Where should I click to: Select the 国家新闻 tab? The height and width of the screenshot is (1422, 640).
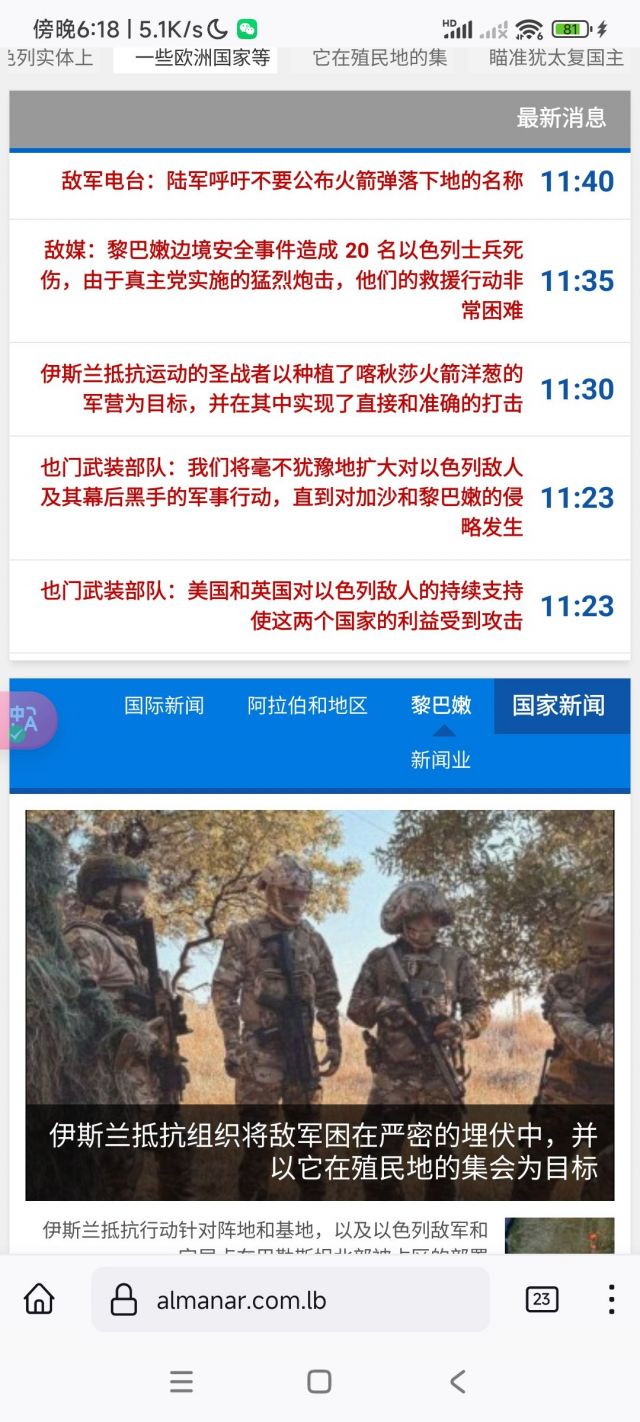point(558,706)
